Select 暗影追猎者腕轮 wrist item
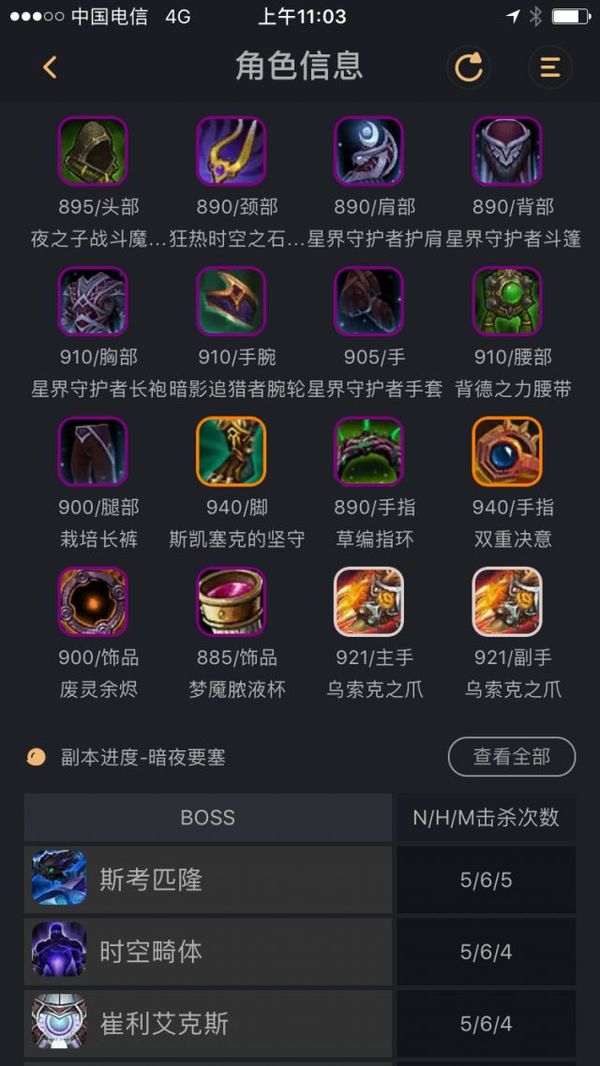This screenshot has height=1066, width=600. point(231,301)
